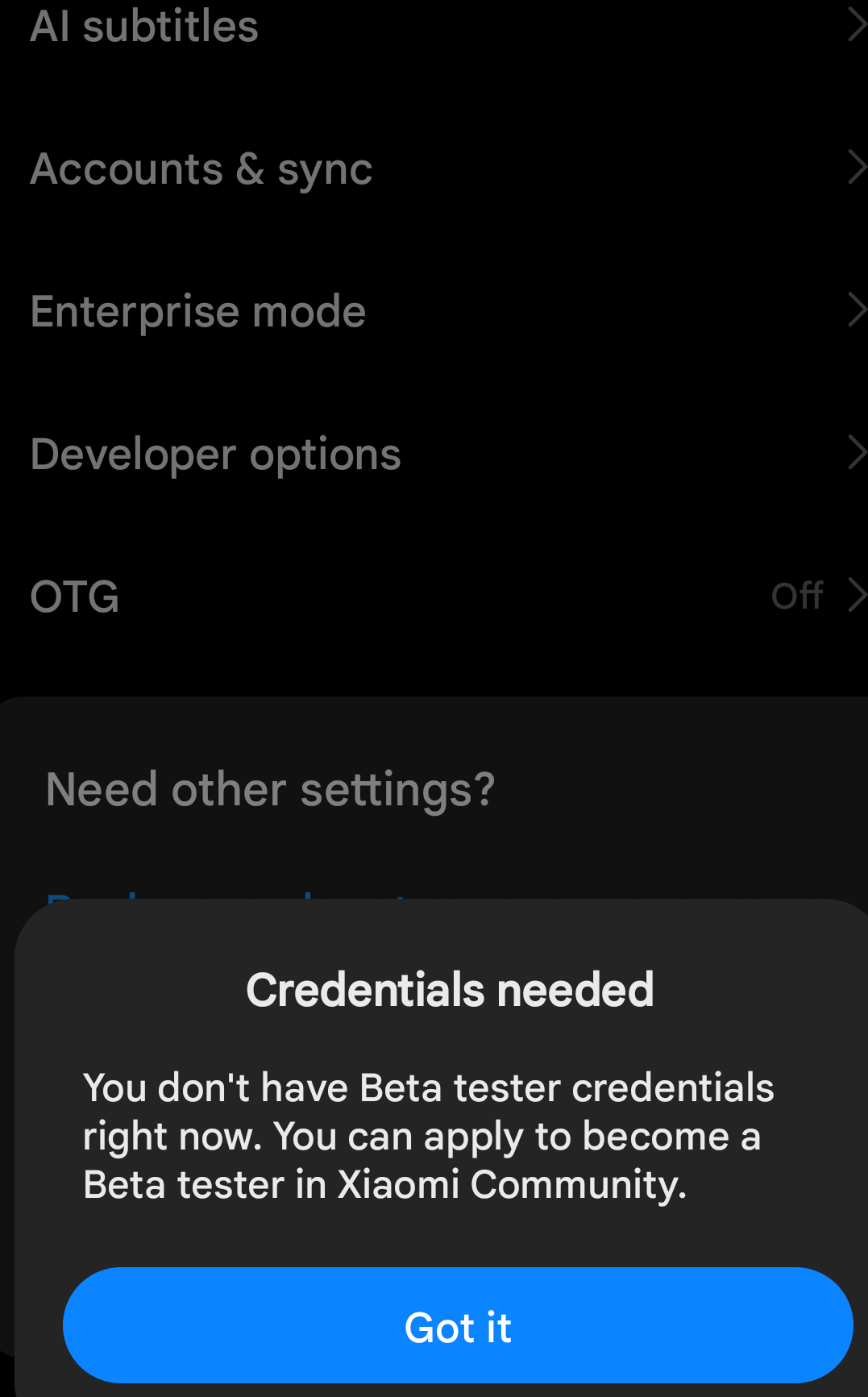This screenshot has height=1397, width=868.
Task: Dismiss the dialog with Got it
Action: [458, 1326]
